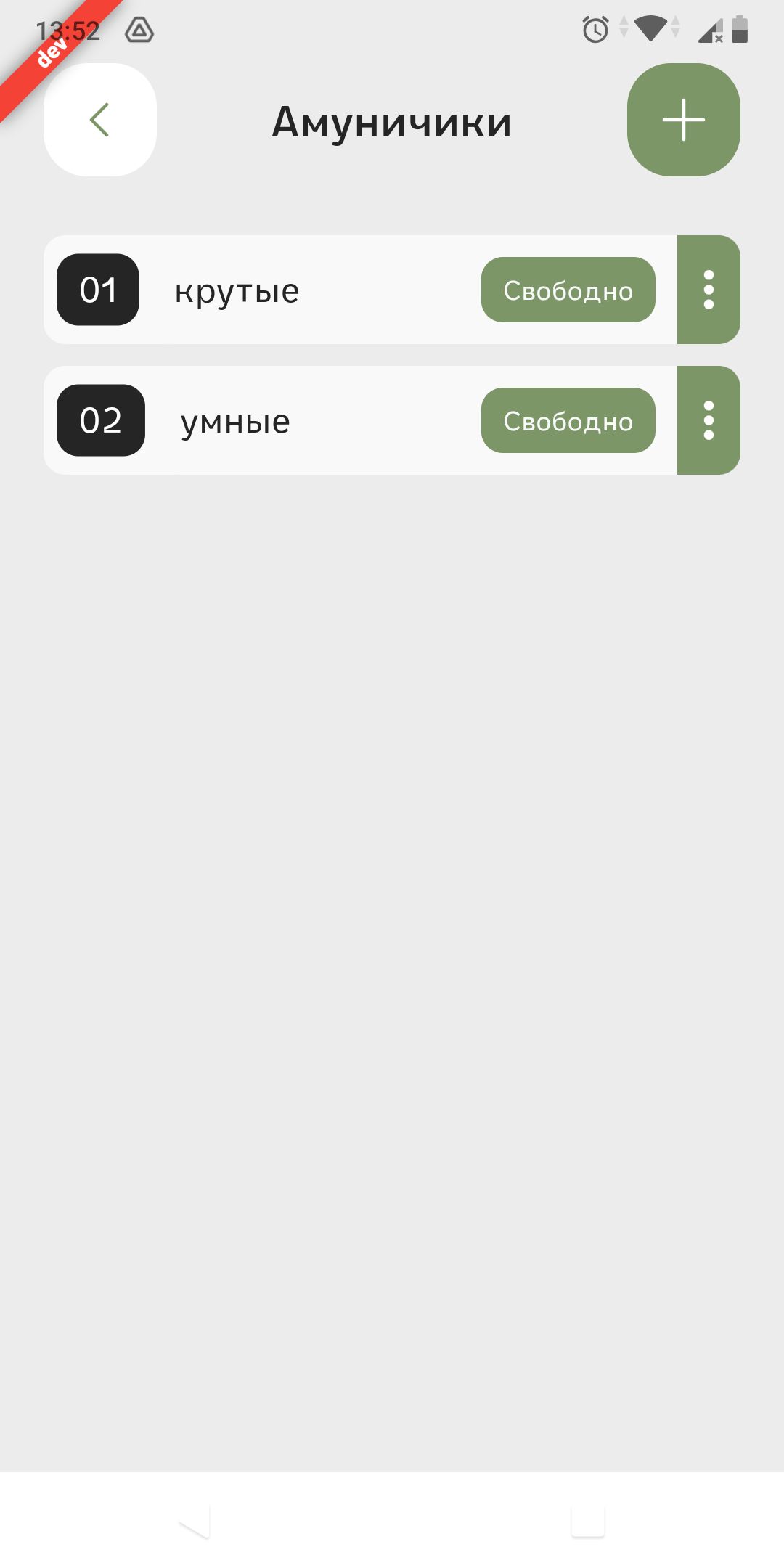Tap the Свободно badge for крутые
This screenshot has width=784, height=1568.
pos(568,290)
